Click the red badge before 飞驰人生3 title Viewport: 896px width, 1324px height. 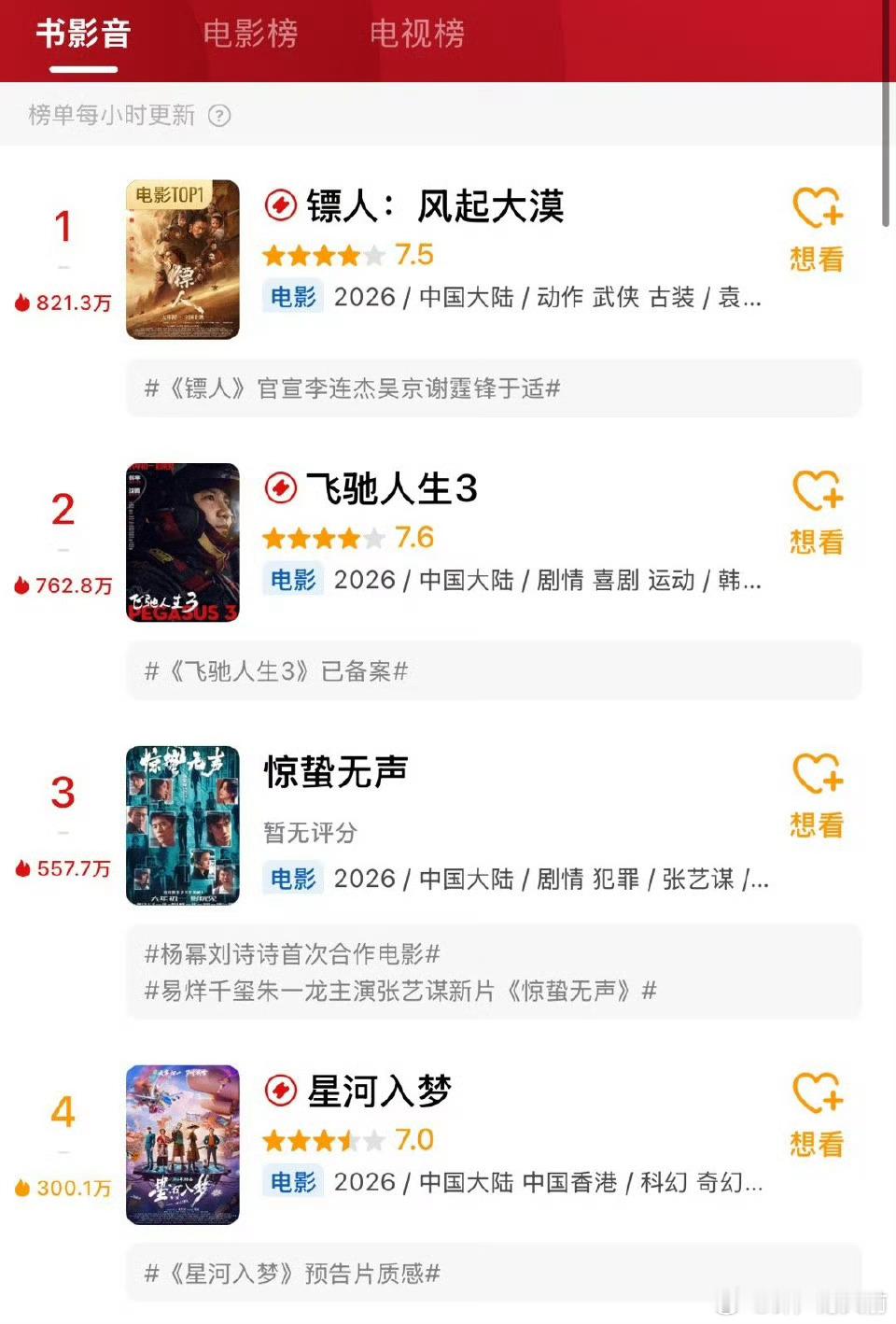click(x=279, y=488)
